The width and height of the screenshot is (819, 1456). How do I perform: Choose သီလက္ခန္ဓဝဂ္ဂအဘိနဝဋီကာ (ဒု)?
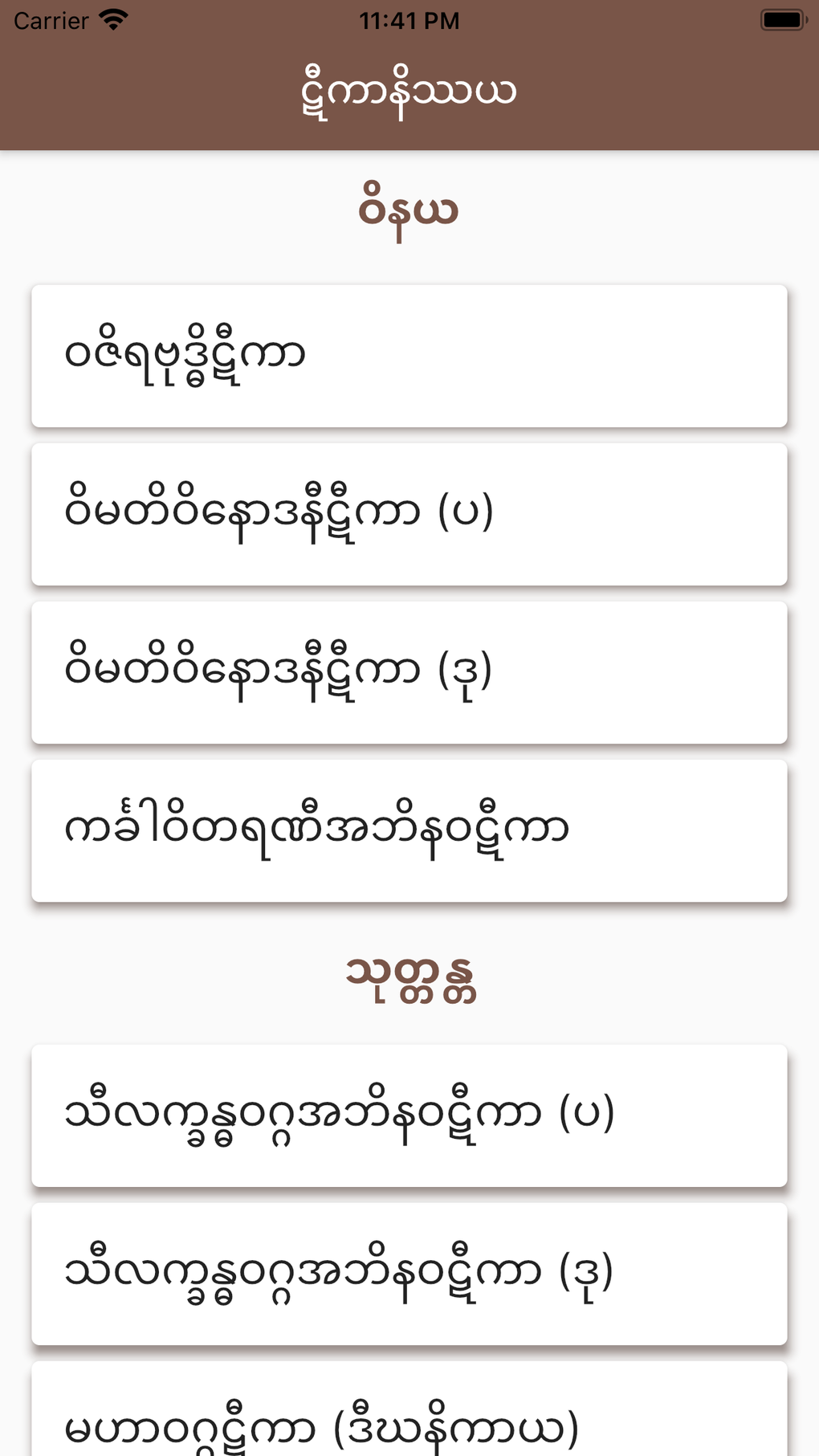point(409,1273)
